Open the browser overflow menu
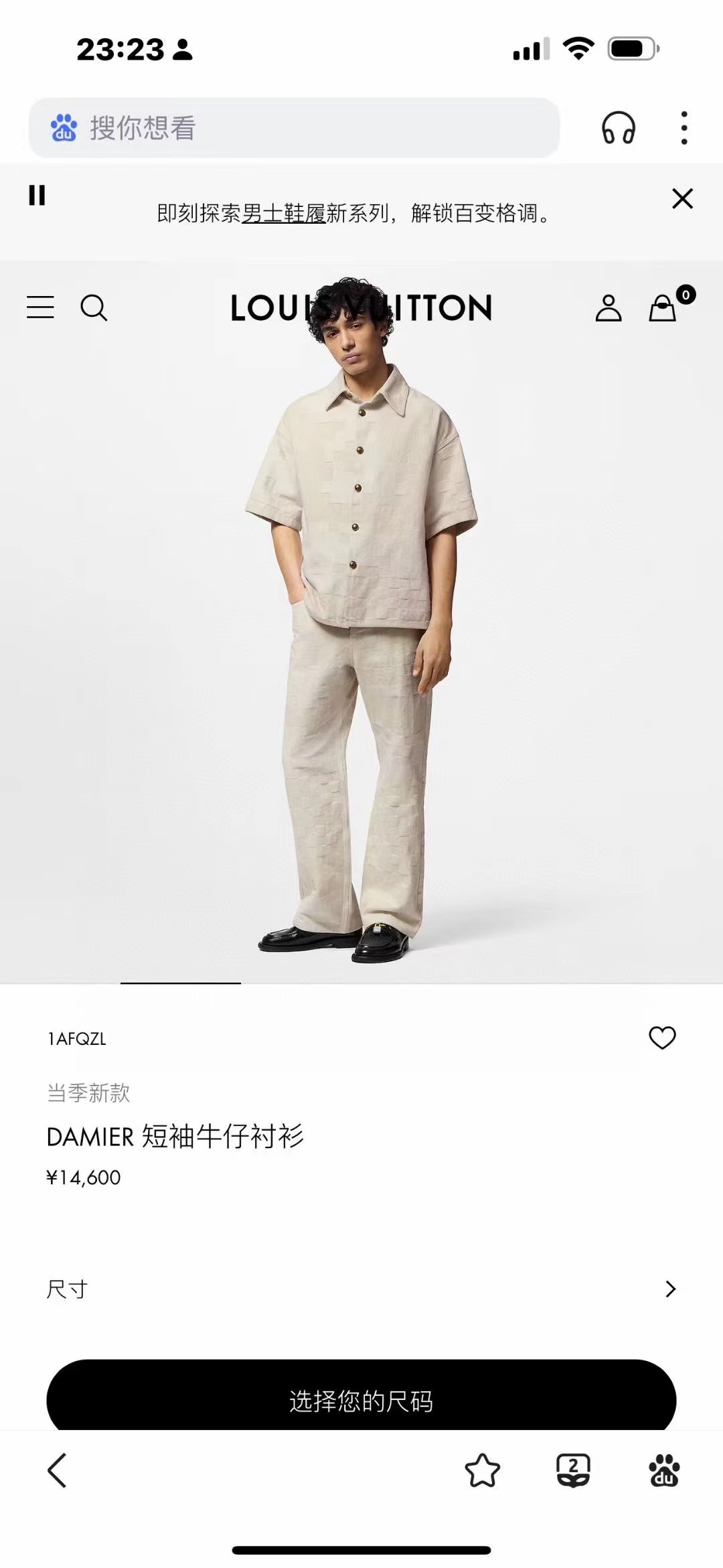Screen dimensions: 723x1568 684,128
